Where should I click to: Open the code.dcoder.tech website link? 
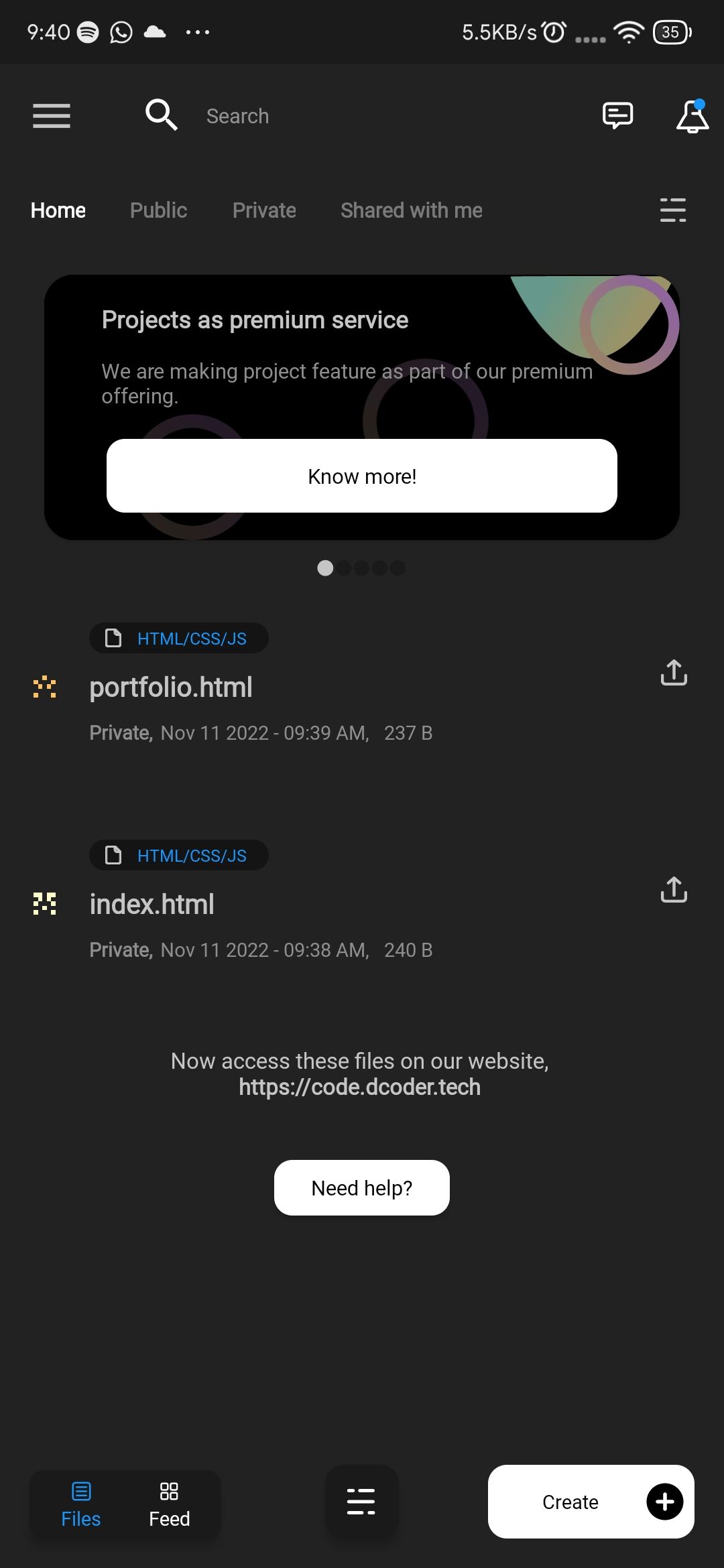coord(360,1087)
